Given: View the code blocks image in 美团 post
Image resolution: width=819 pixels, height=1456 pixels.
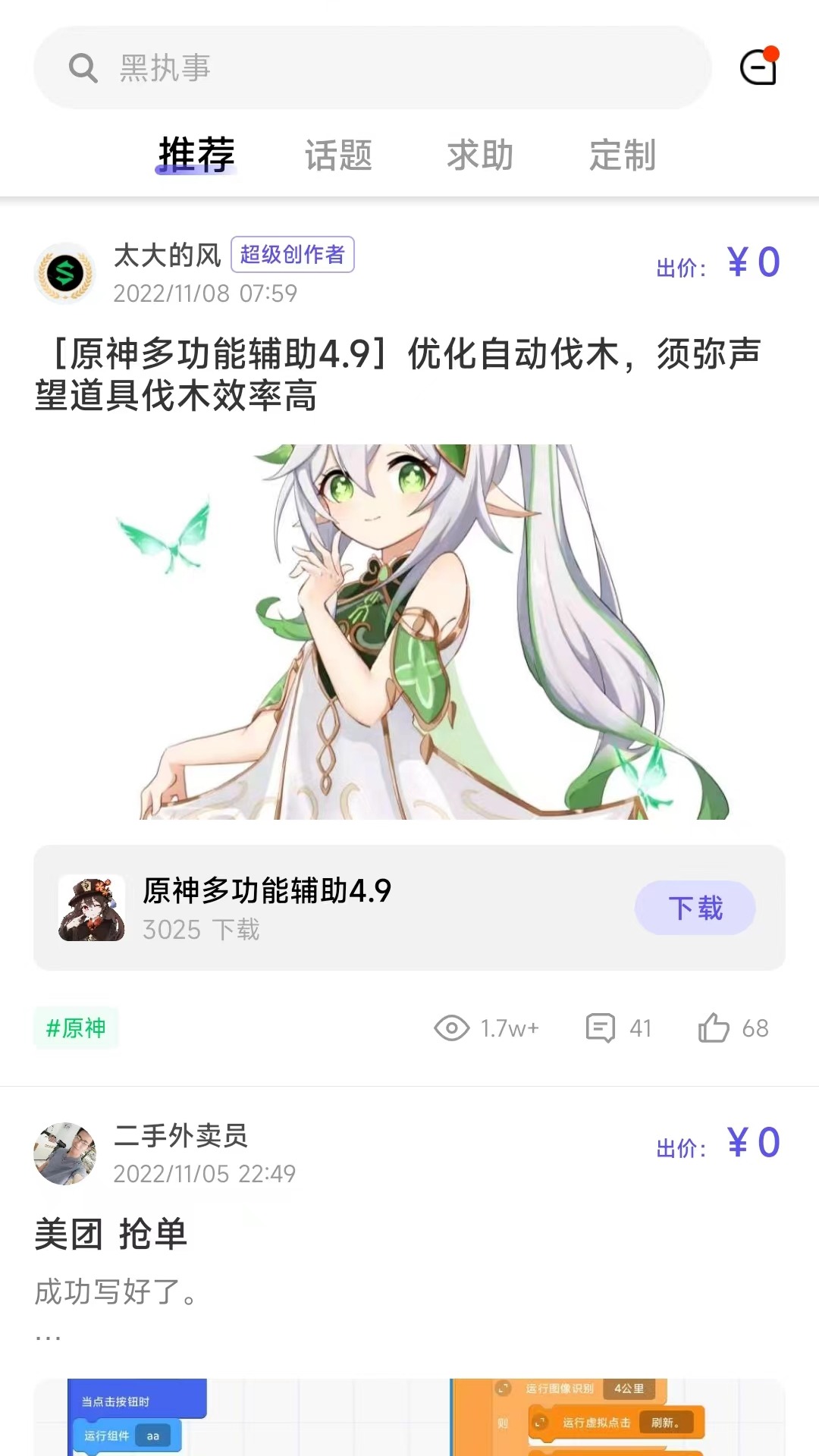Looking at the screenshot, I should (x=409, y=1417).
